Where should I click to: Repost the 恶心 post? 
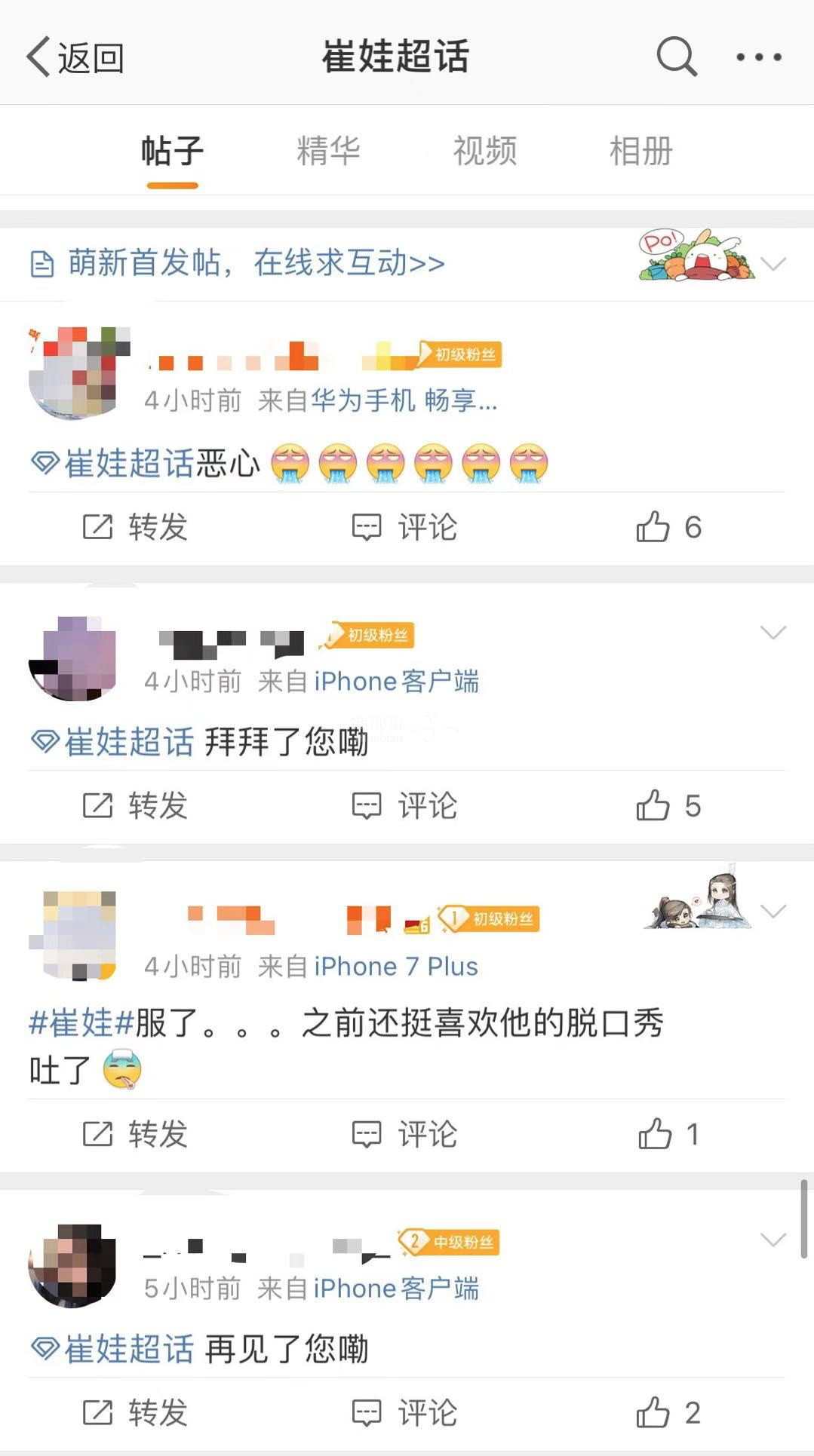[136, 527]
